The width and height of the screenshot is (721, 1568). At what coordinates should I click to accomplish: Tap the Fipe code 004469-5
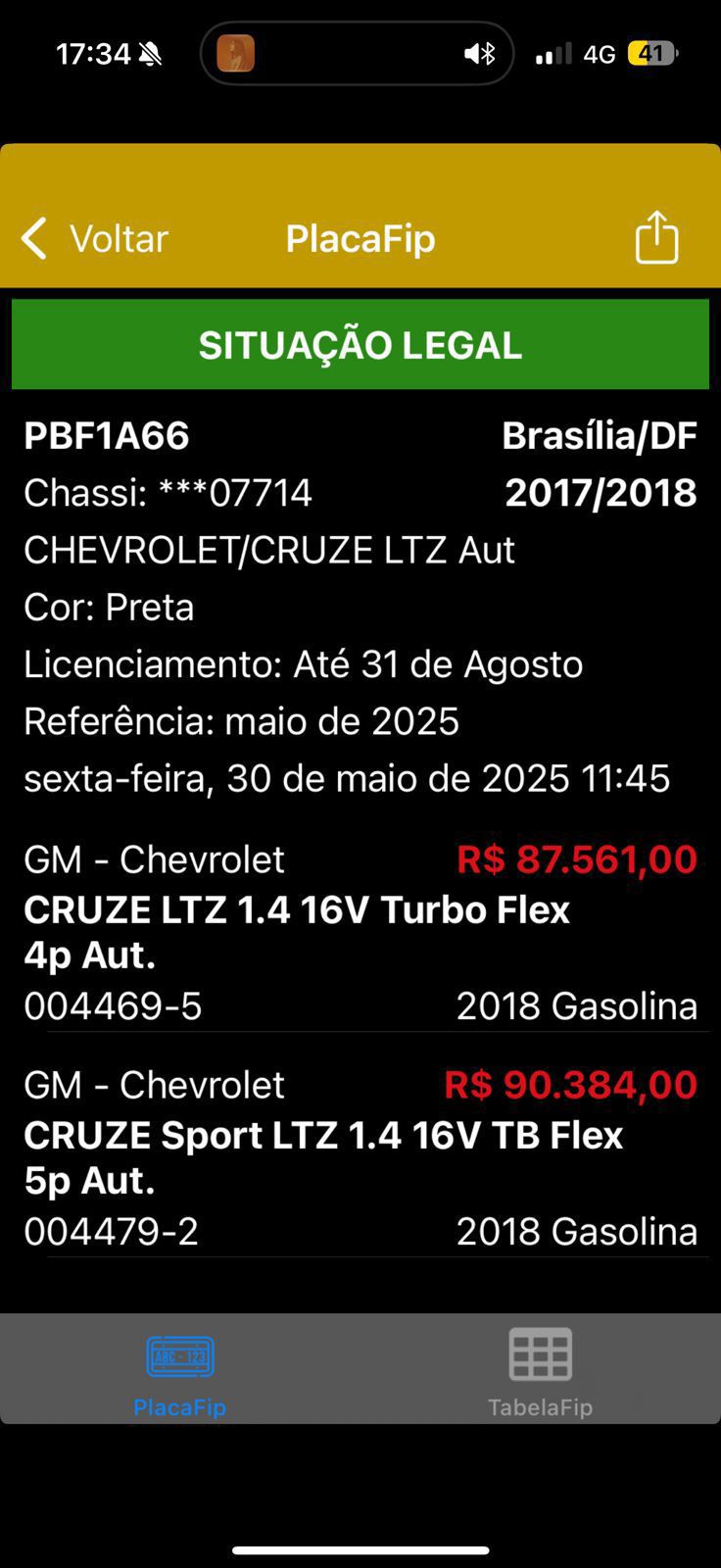112,1005
